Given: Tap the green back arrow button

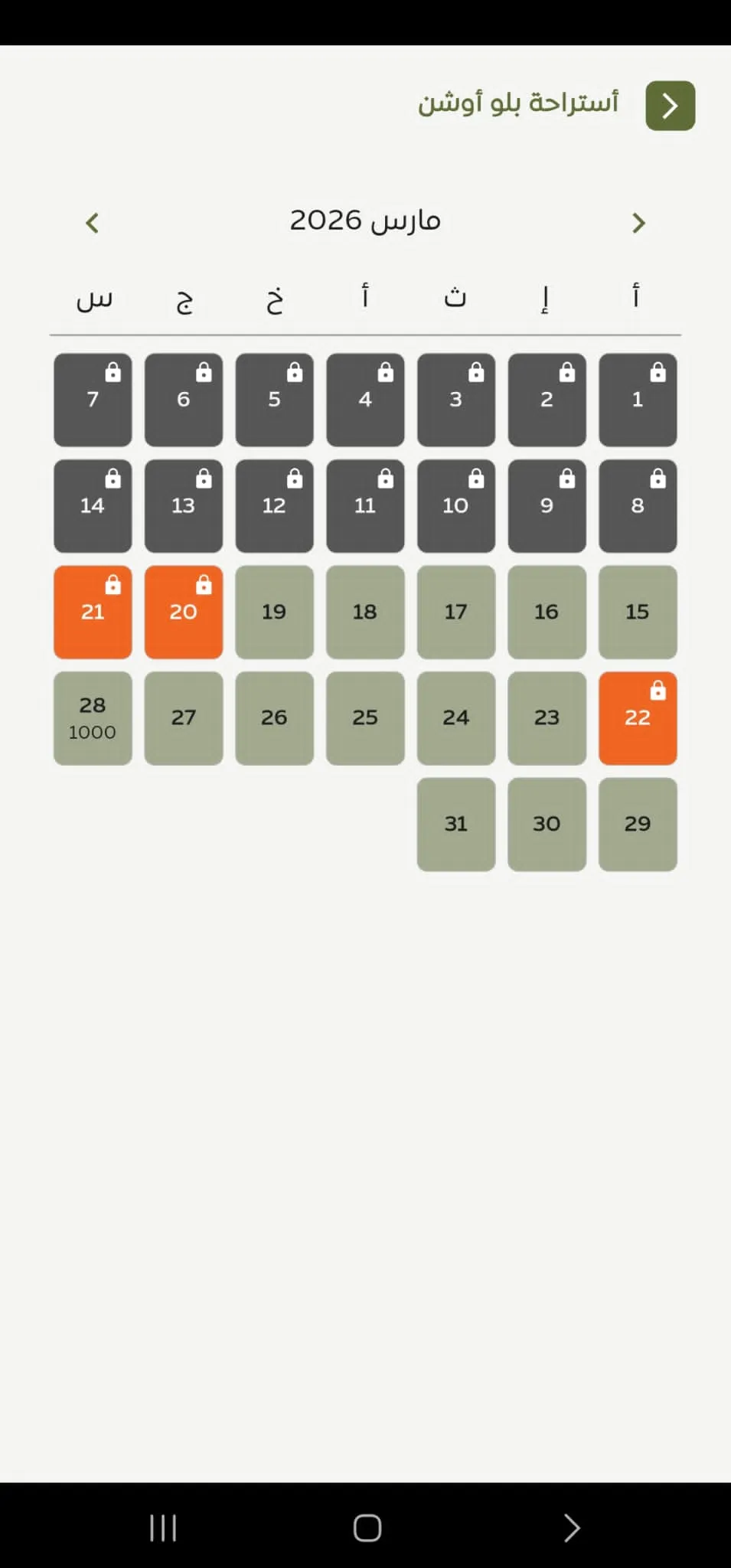Looking at the screenshot, I should (x=670, y=106).
